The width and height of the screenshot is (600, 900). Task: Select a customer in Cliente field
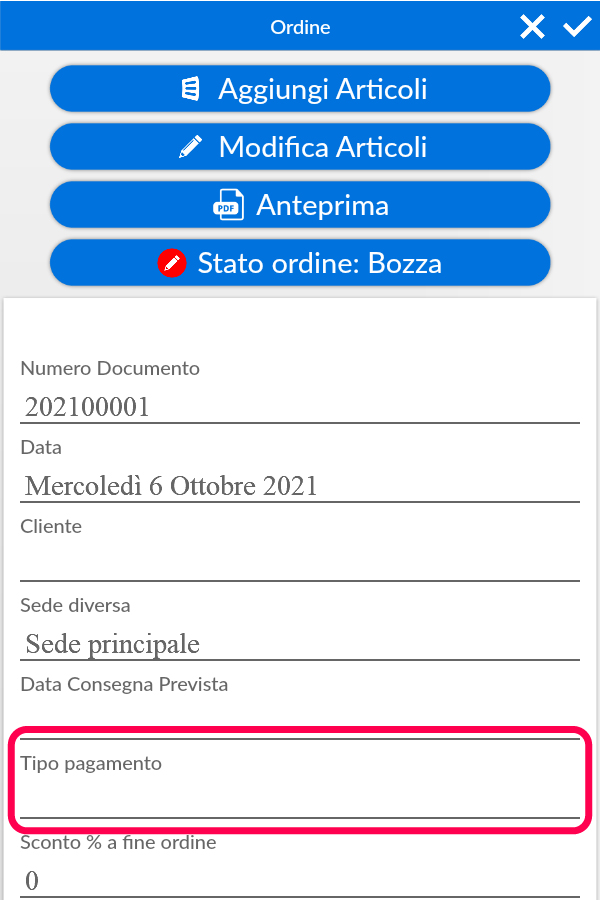(300, 564)
